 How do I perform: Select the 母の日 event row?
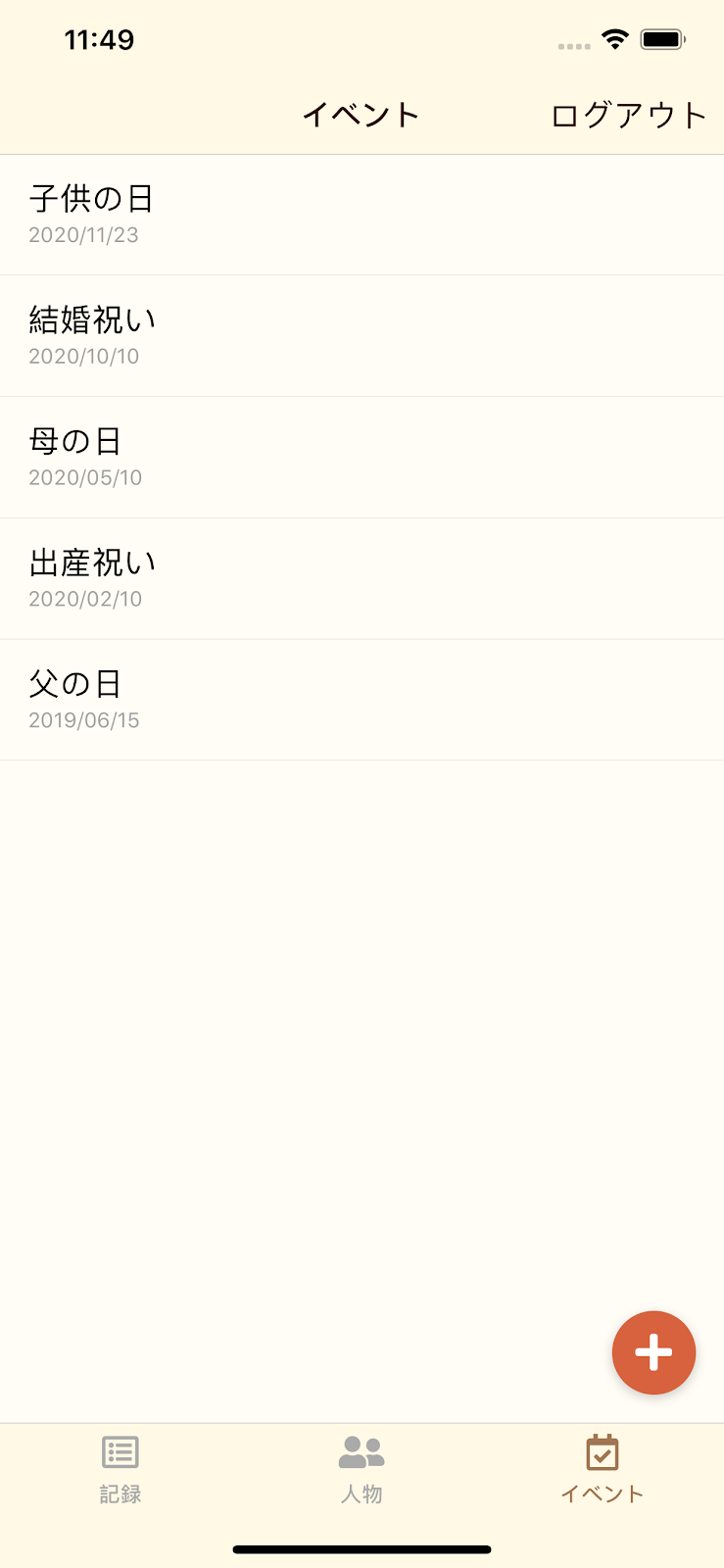(362, 458)
